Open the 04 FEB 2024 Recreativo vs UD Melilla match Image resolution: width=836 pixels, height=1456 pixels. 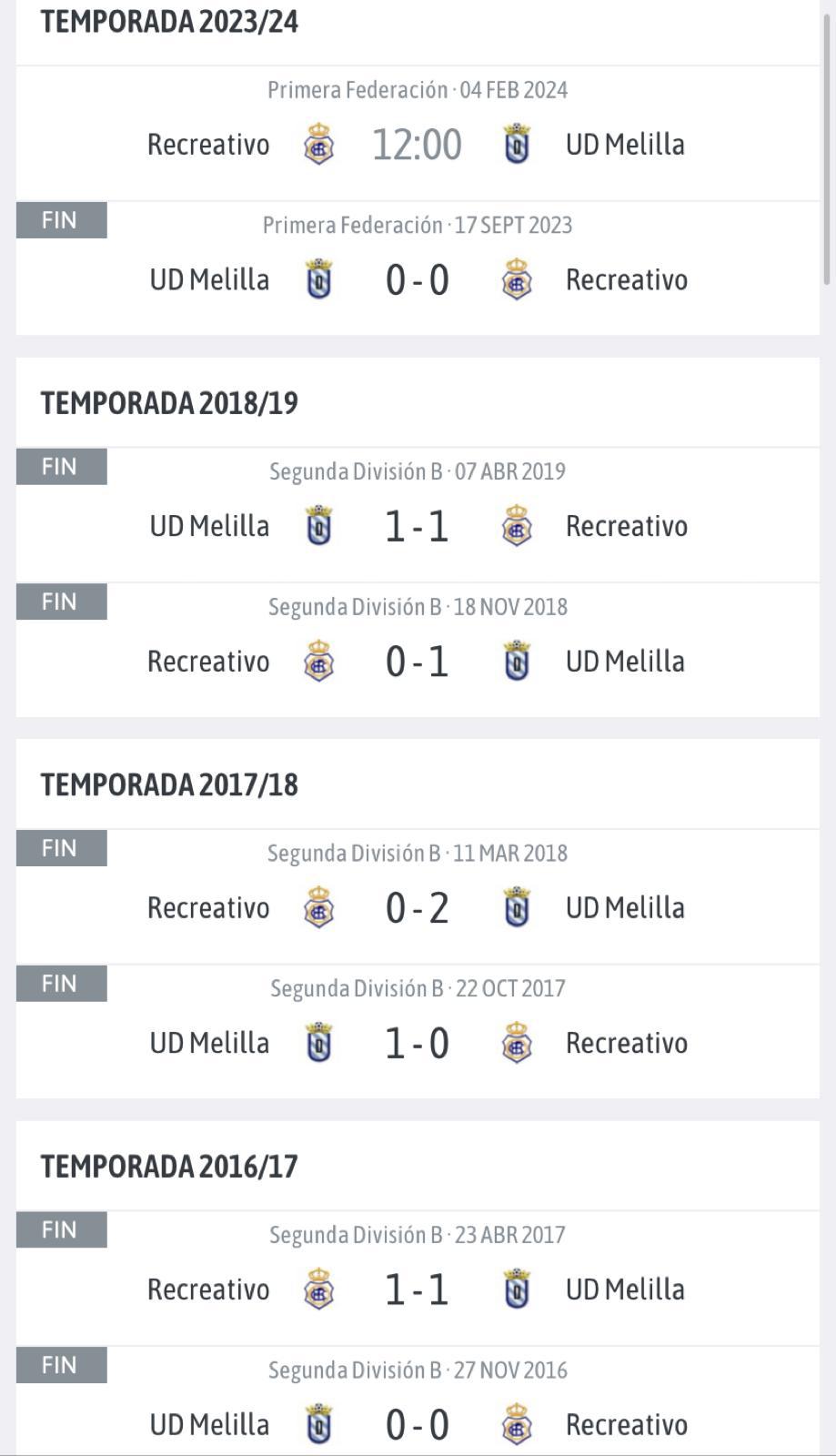[x=418, y=133]
